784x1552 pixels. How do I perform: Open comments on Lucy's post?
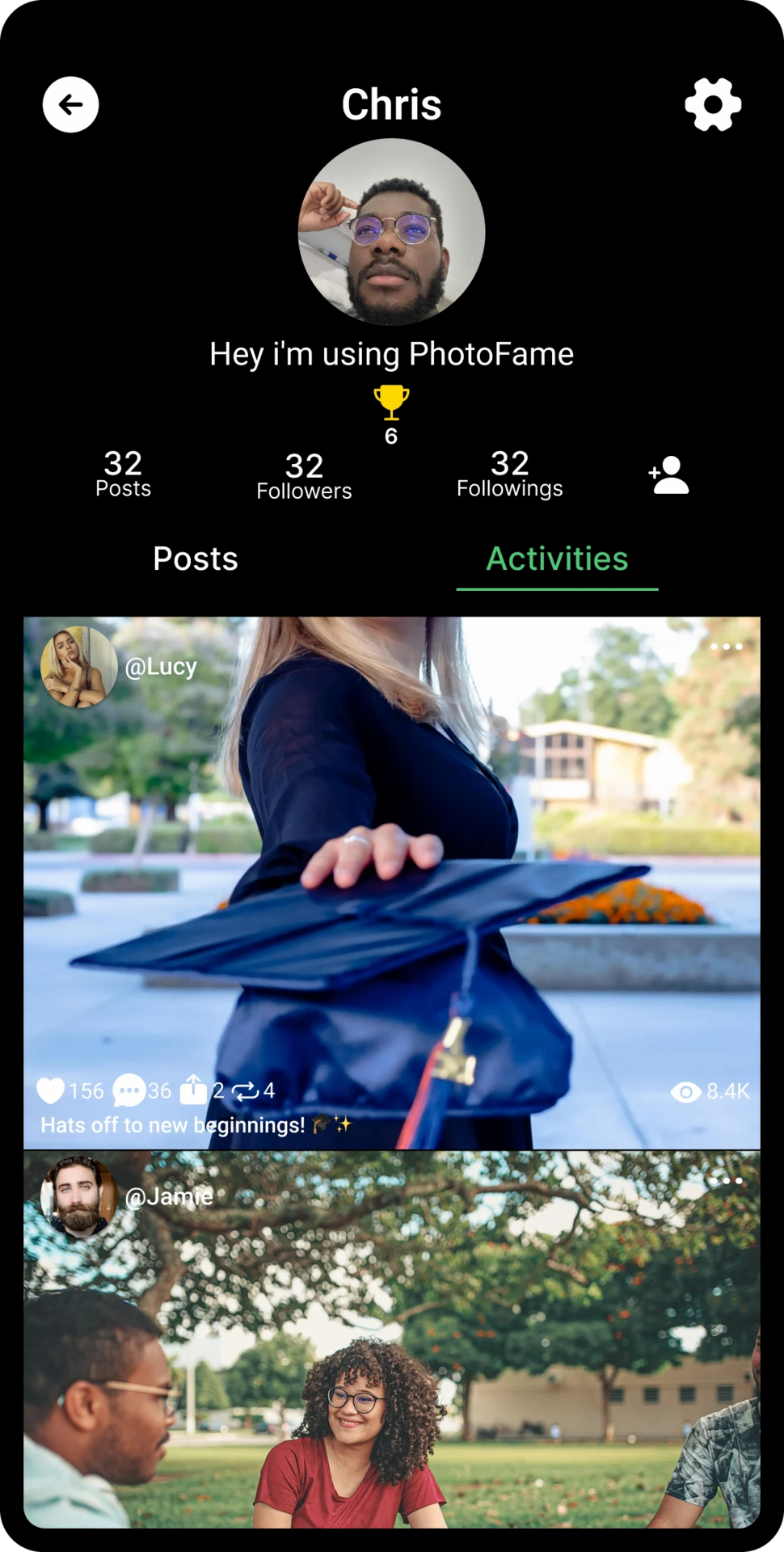coord(129,1090)
